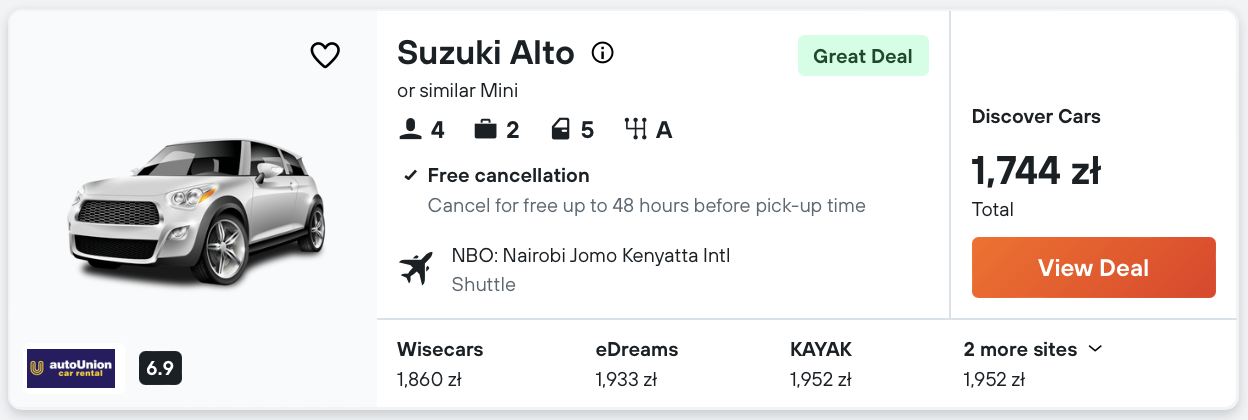Image resolution: width=1248 pixels, height=420 pixels.
Task: Open the Suzuki Alto car image
Action: click(x=196, y=212)
